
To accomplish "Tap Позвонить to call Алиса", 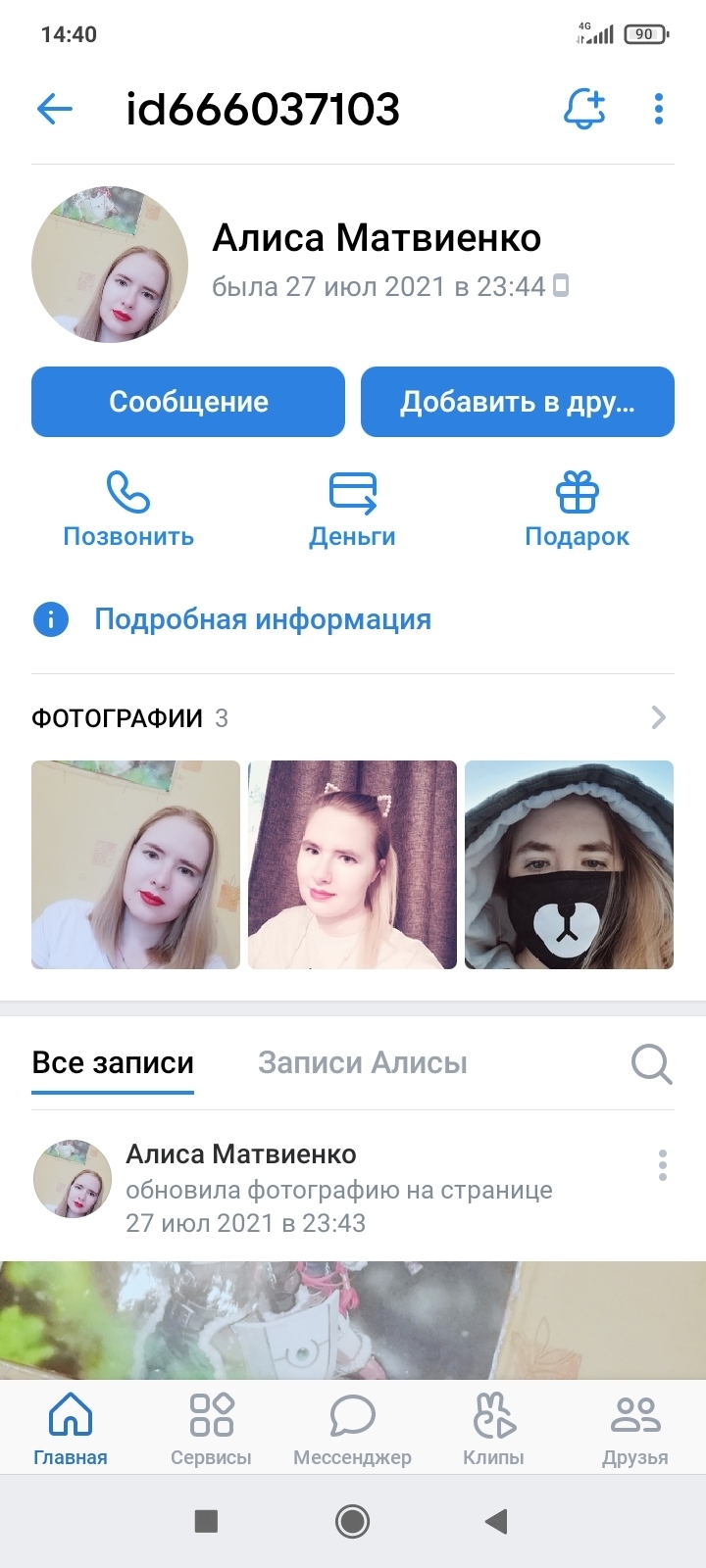I will [128, 510].
